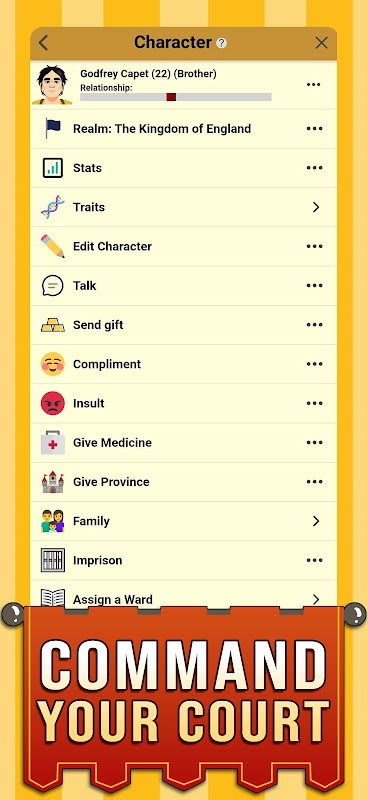Select Edit Character
This screenshot has height=800, width=368.
tap(183, 246)
